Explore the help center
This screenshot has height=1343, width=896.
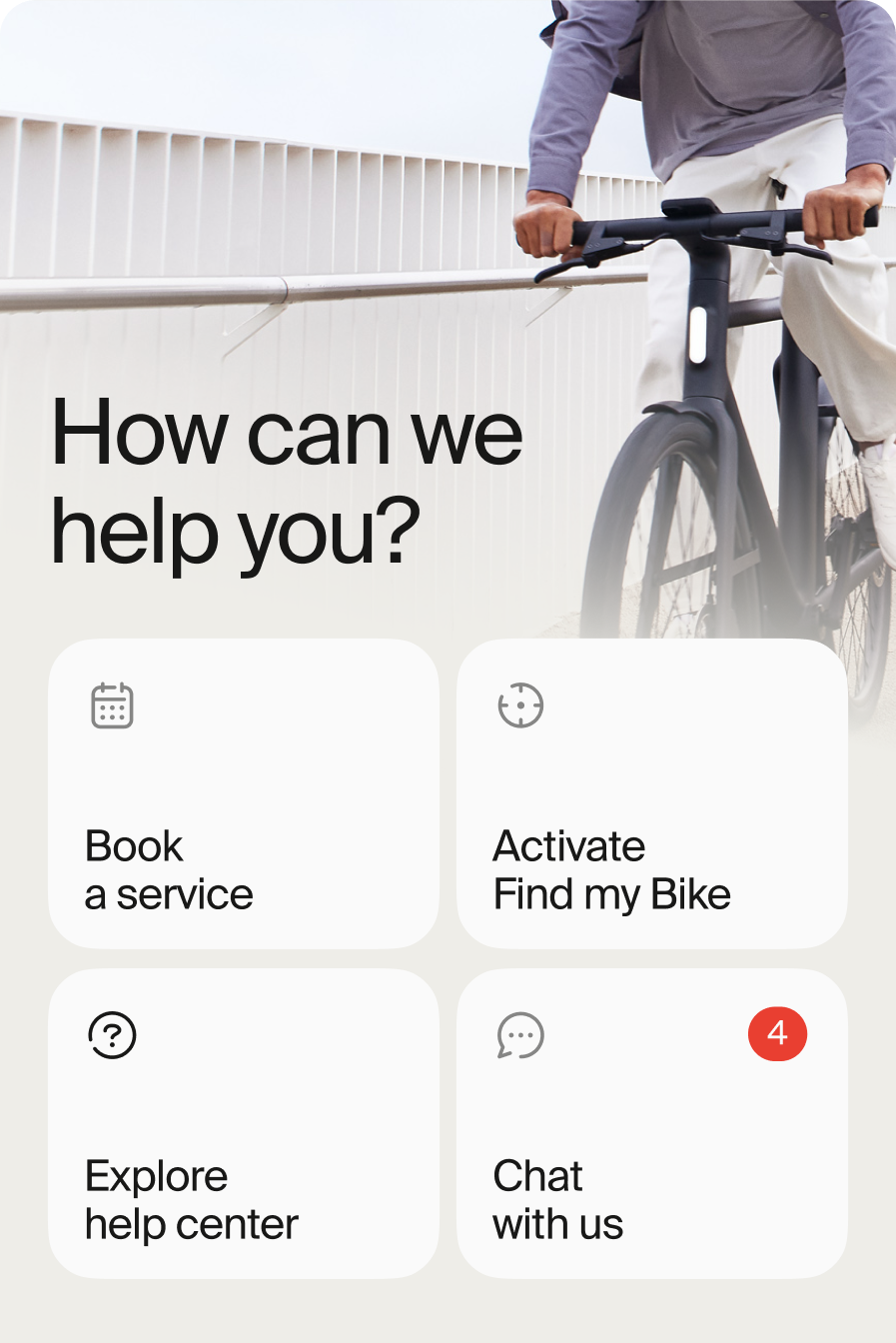click(x=243, y=1123)
